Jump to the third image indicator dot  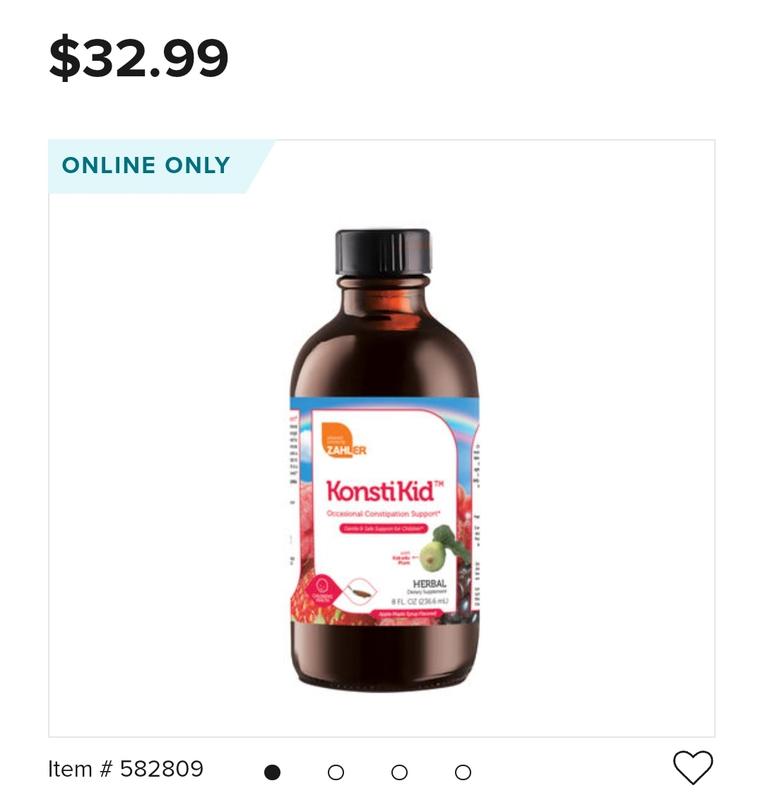click(399, 772)
